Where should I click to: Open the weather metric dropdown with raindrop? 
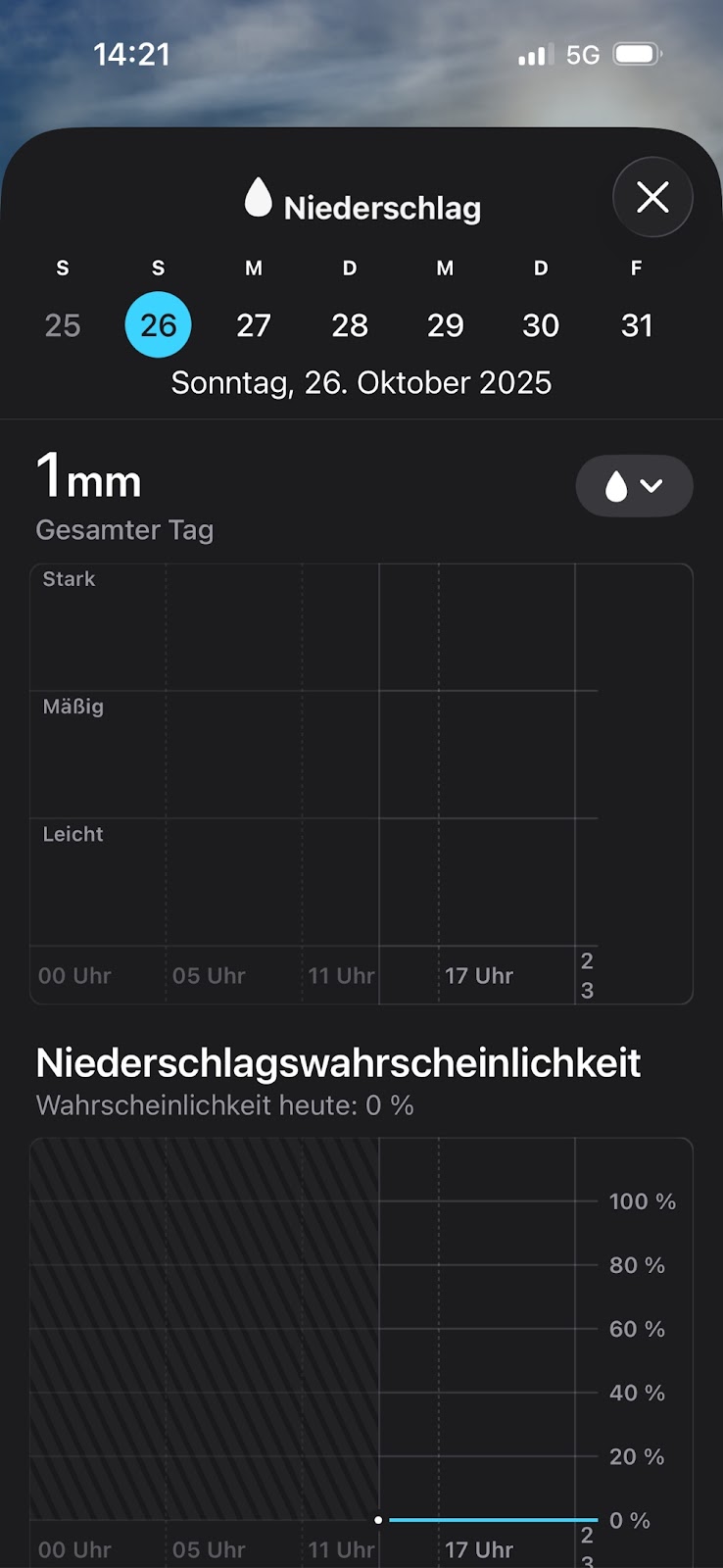[x=634, y=486]
